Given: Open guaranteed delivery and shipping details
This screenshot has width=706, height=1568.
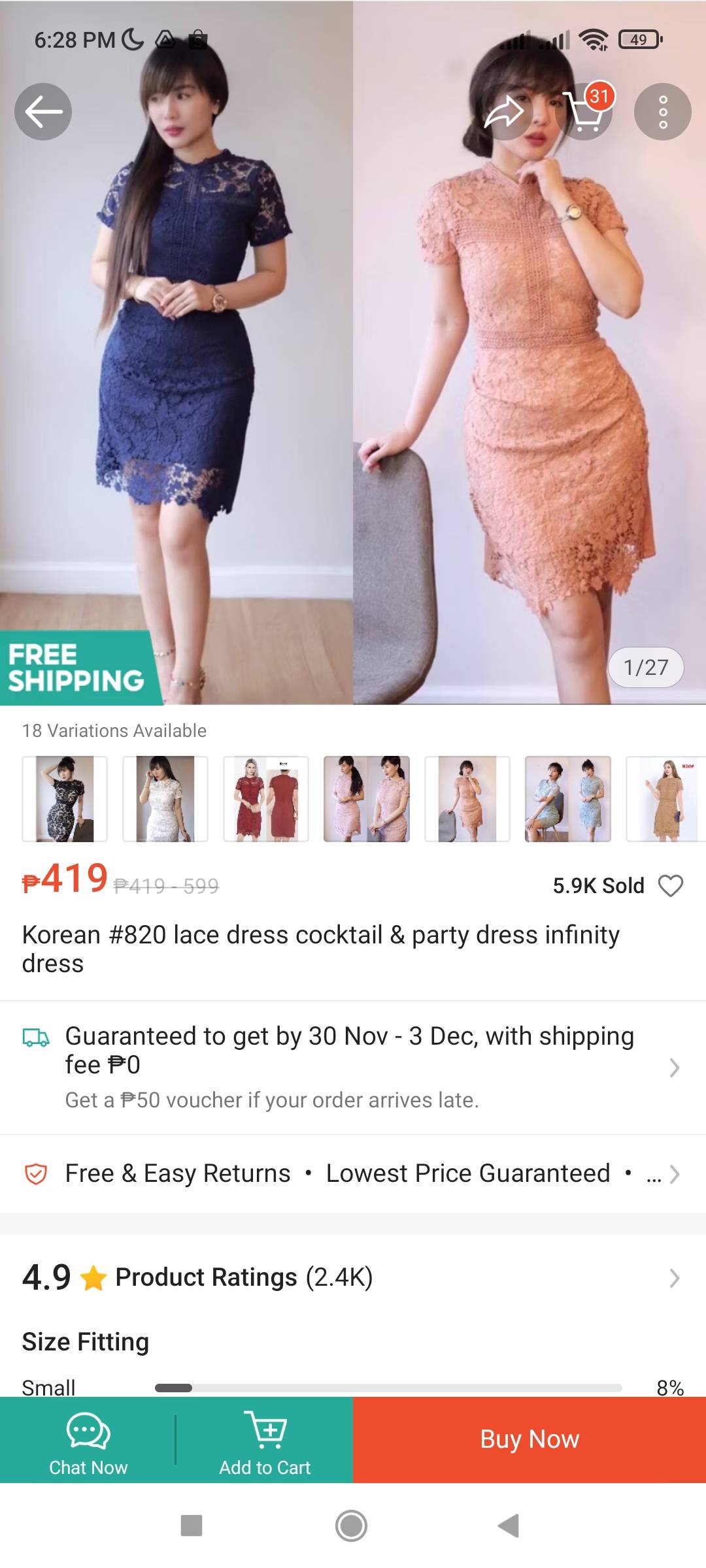Looking at the screenshot, I should [353, 1067].
